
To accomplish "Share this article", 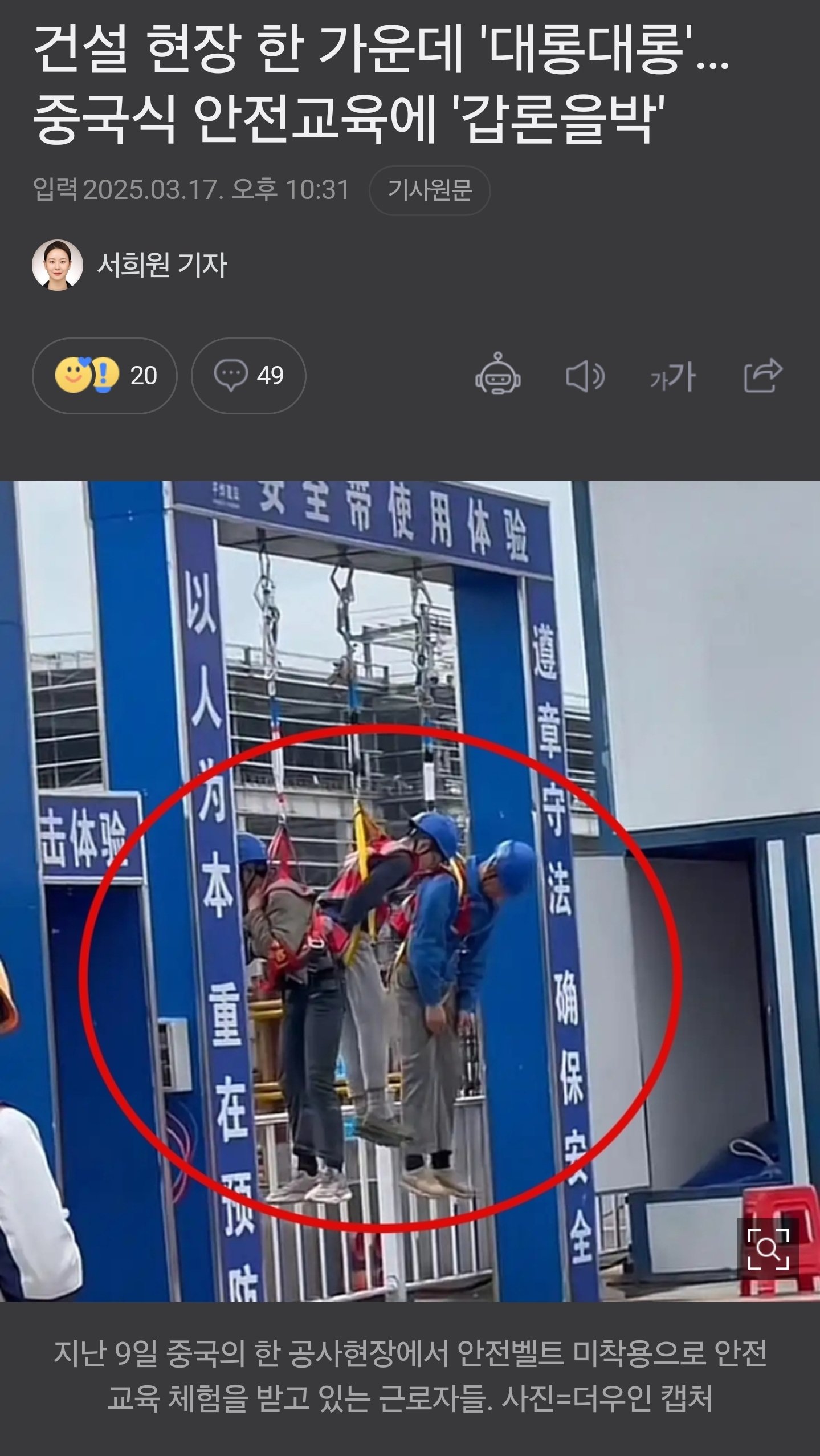I will (762, 376).
